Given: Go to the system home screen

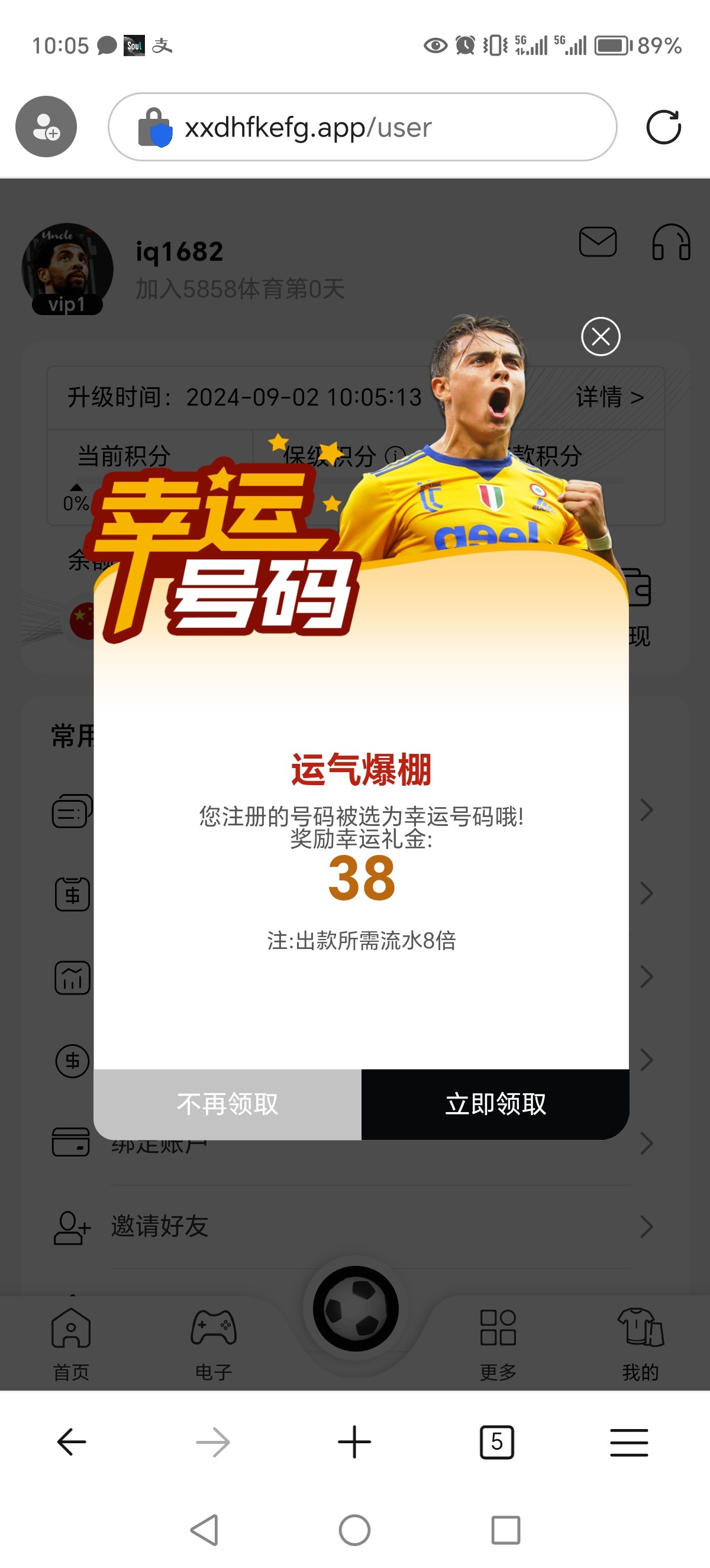Looking at the screenshot, I should point(354,1530).
